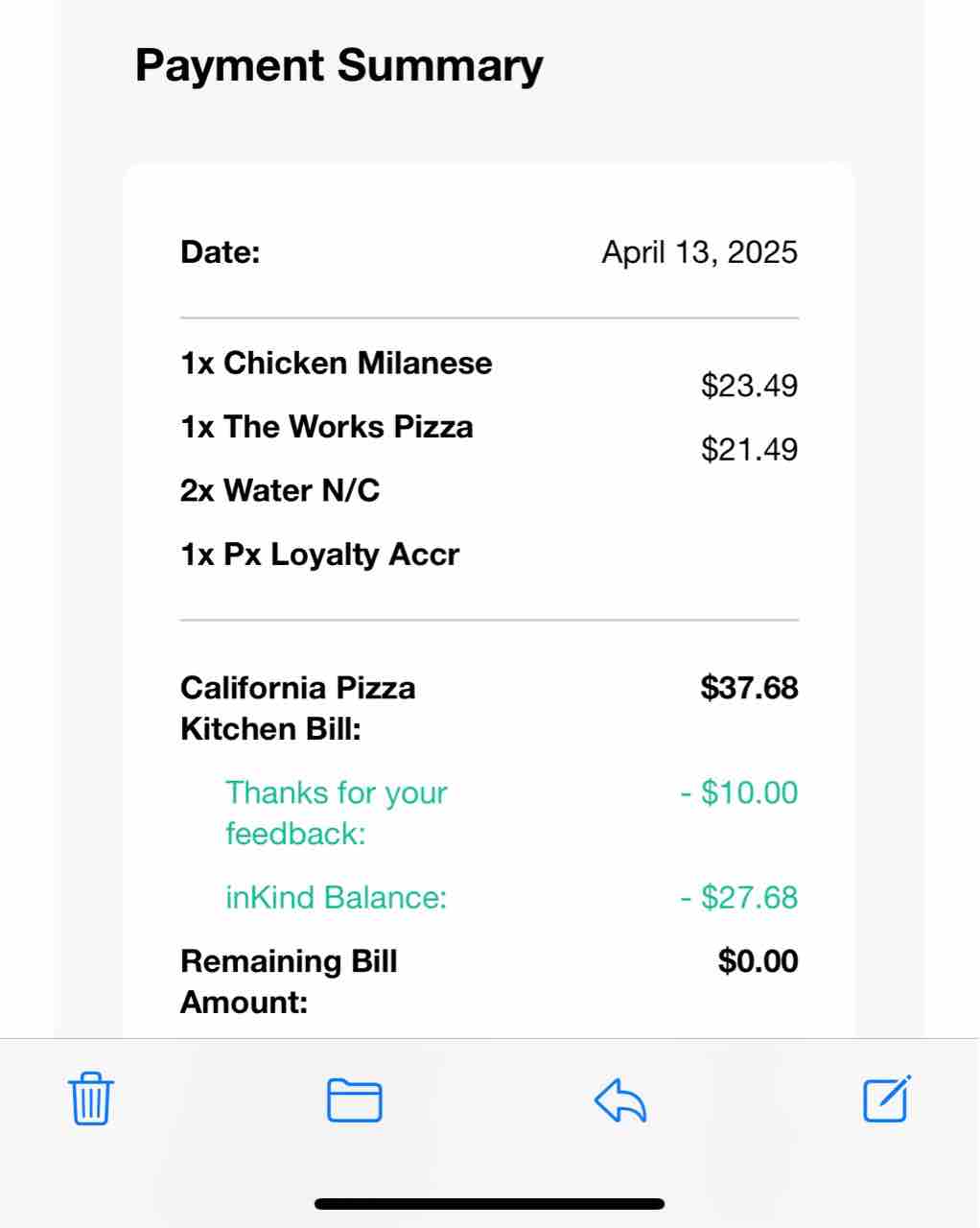Compose a new email message
This screenshot has height=1228, width=980.
(886, 1098)
